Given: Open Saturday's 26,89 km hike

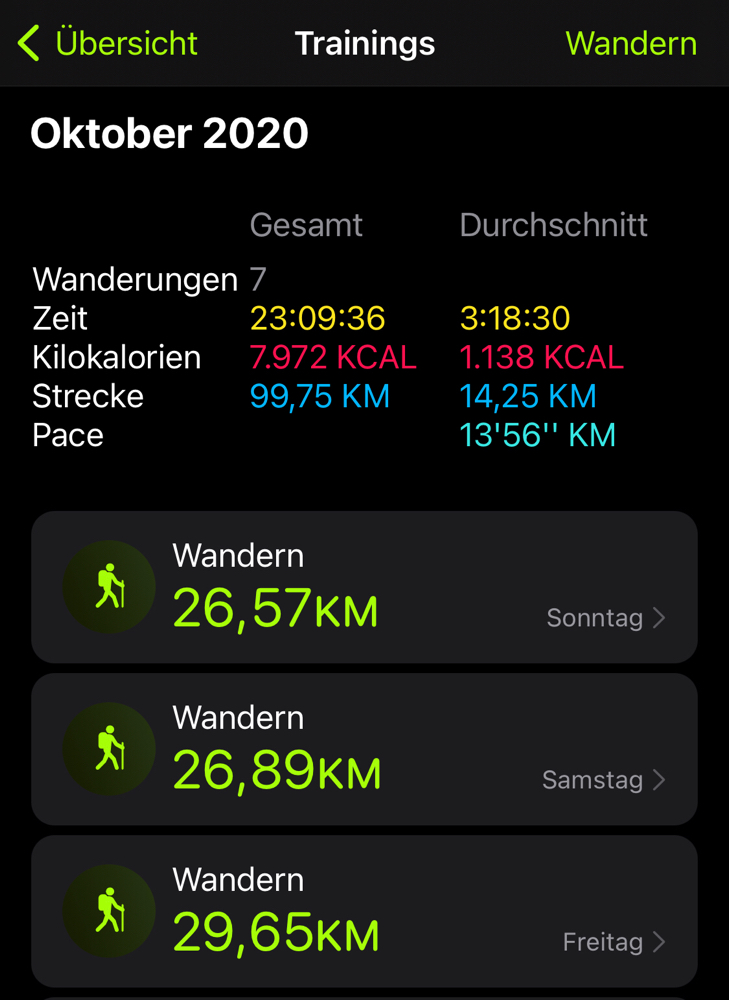Looking at the screenshot, I should [364, 750].
